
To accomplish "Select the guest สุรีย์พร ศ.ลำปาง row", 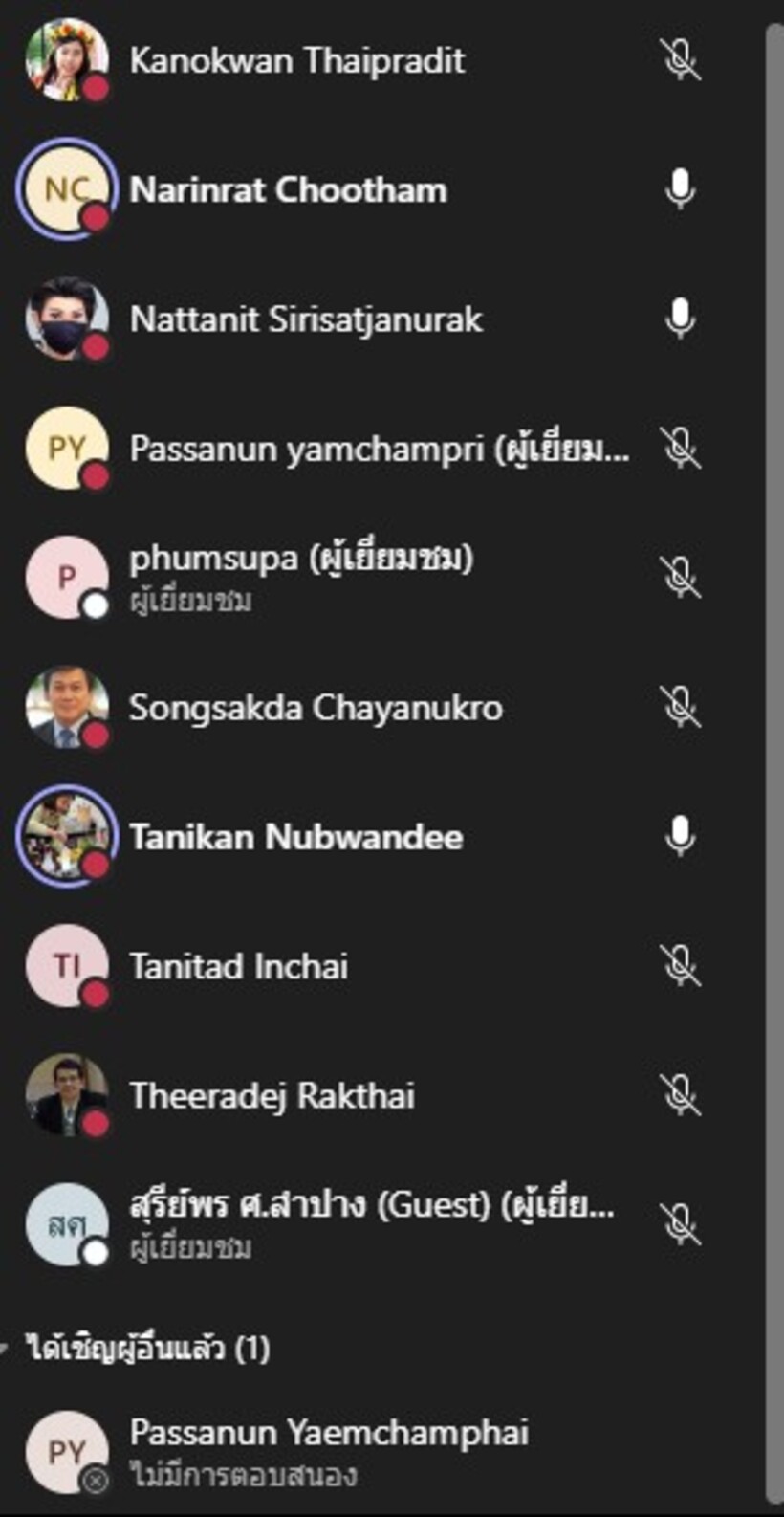I will (x=382, y=1225).
